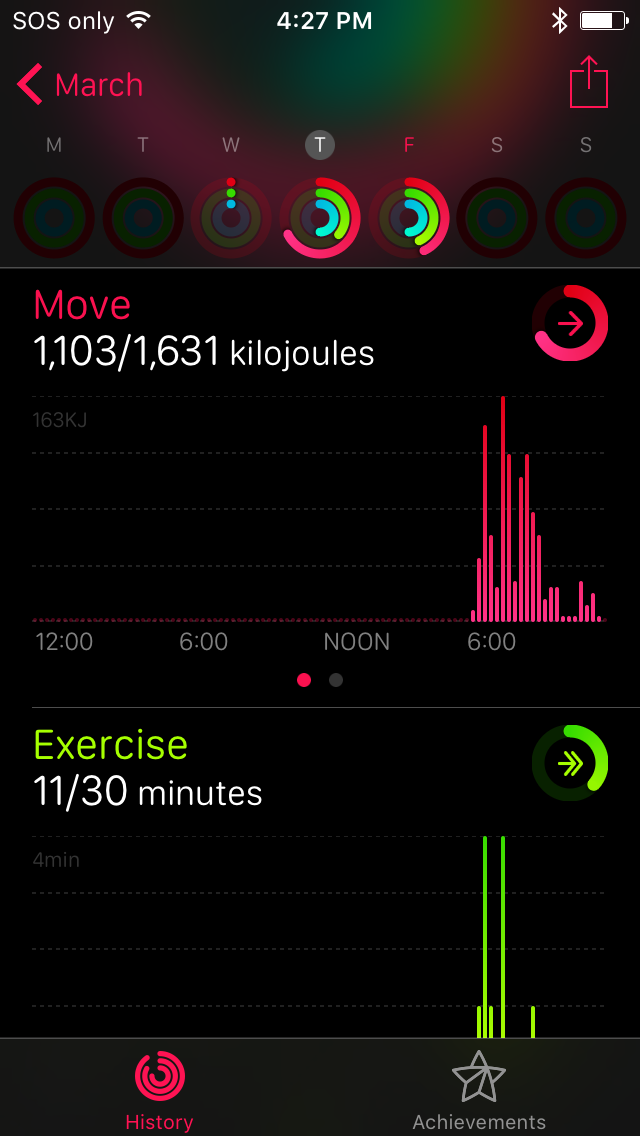Switch to the Achievements tab

pyautogui.click(x=479, y=1090)
